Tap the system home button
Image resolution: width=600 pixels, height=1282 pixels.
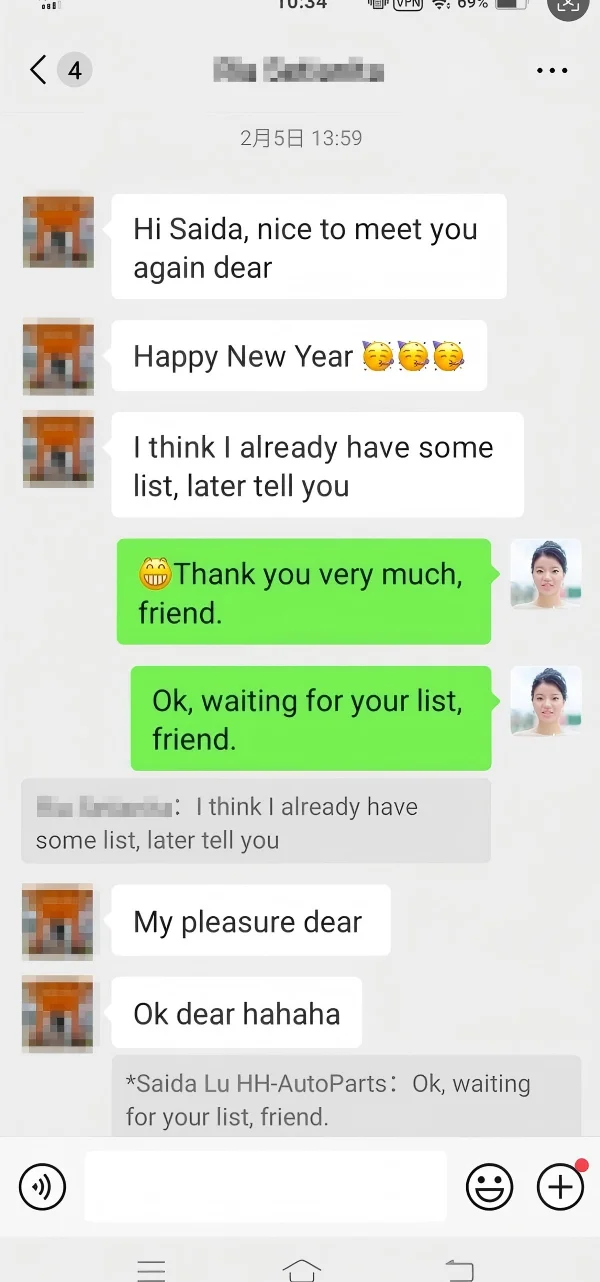[x=301, y=1270]
